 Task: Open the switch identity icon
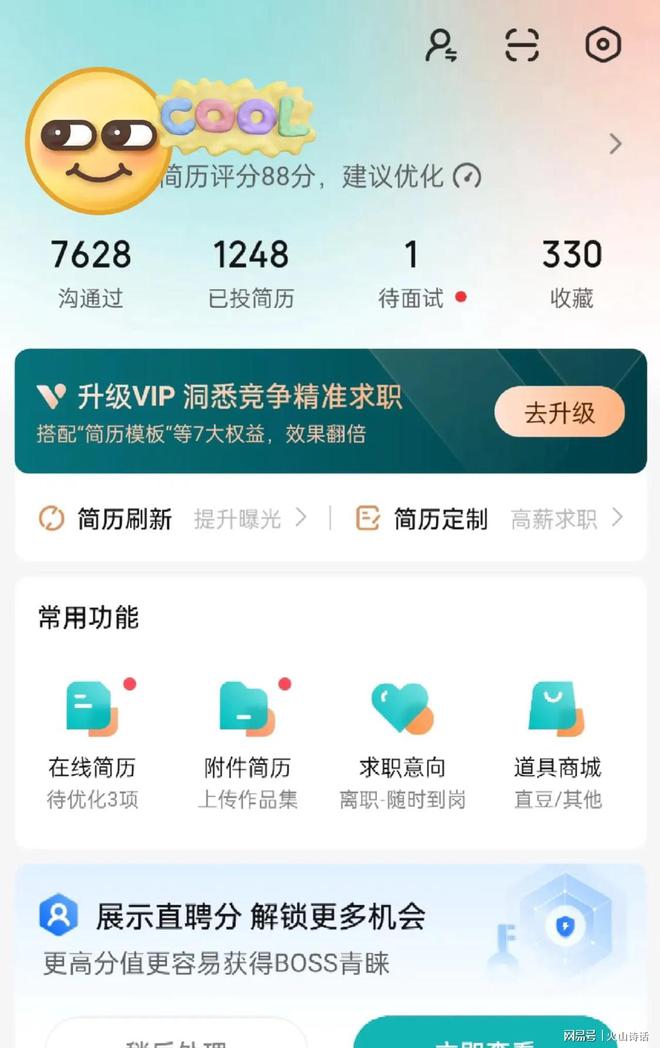441,46
